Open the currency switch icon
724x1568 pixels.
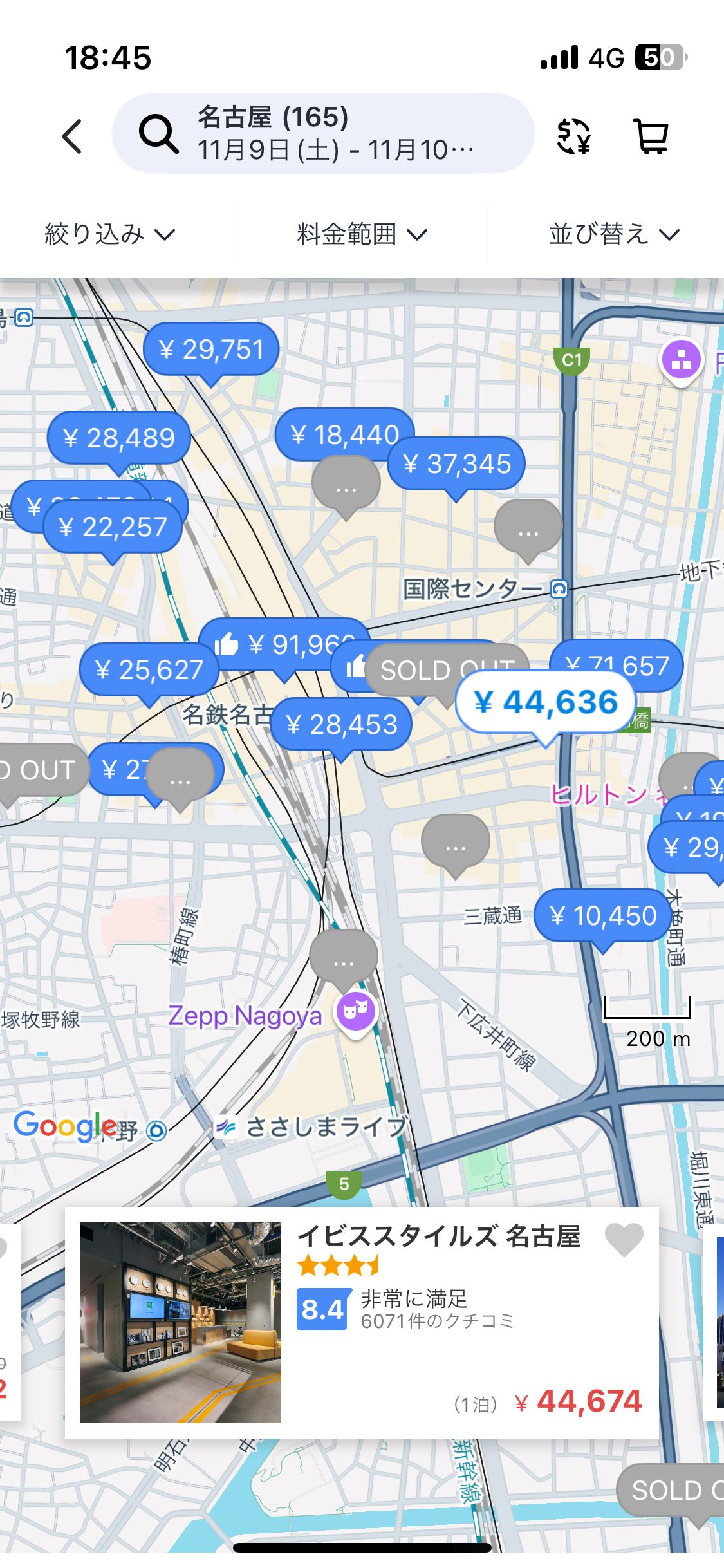click(x=573, y=136)
